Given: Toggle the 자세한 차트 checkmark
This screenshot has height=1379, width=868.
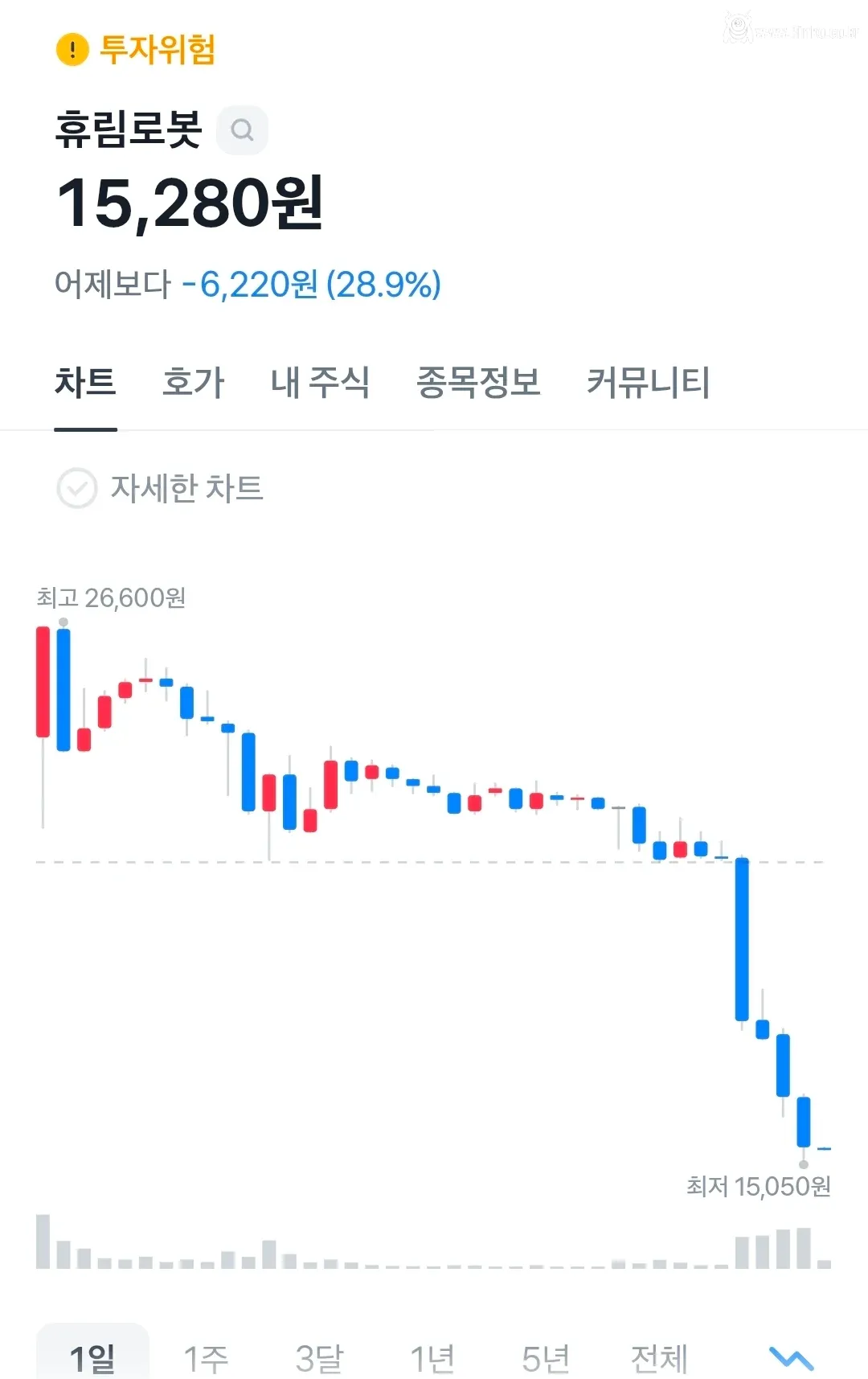Looking at the screenshot, I should coord(76,487).
